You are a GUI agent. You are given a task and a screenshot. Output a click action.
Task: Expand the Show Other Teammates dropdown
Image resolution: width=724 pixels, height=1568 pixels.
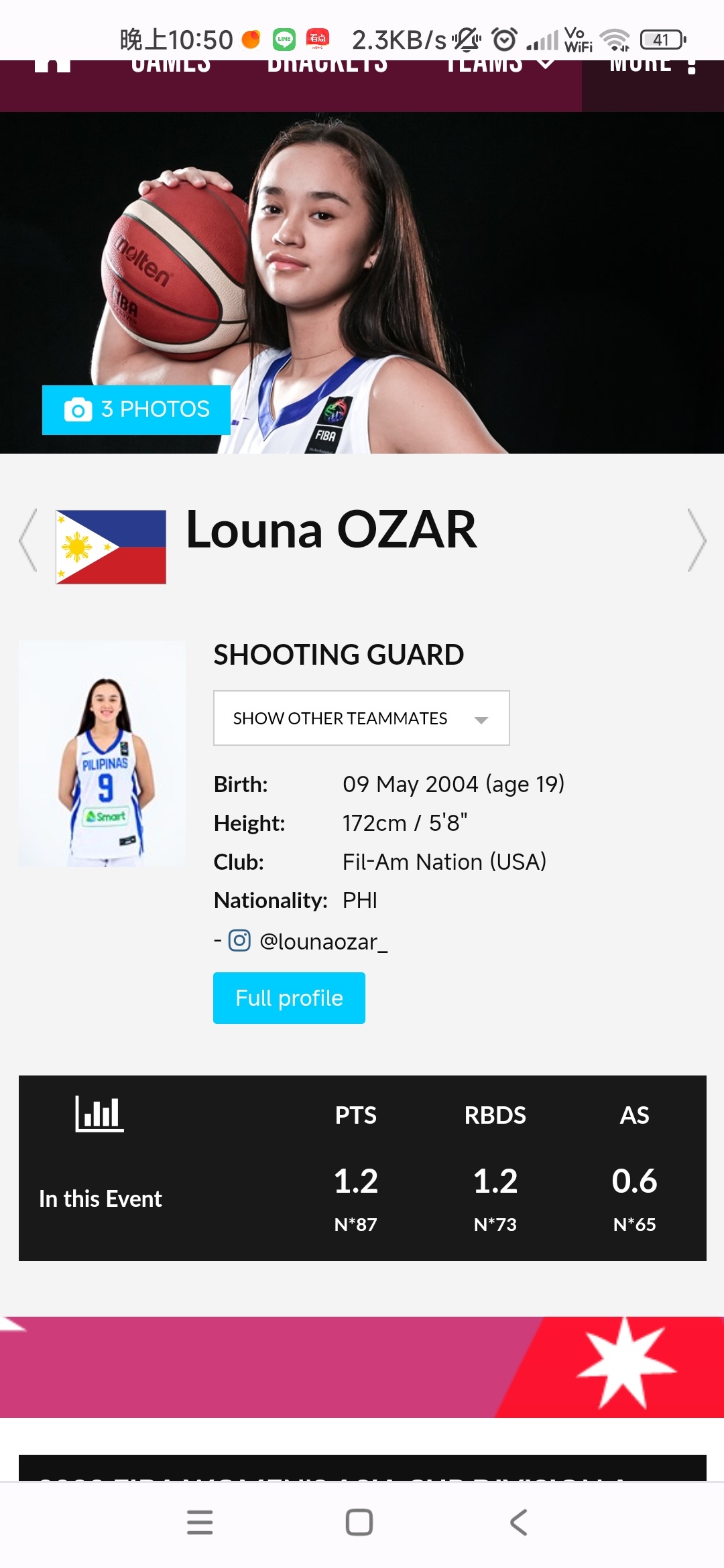pyautogui.click(x=361, y=718)
